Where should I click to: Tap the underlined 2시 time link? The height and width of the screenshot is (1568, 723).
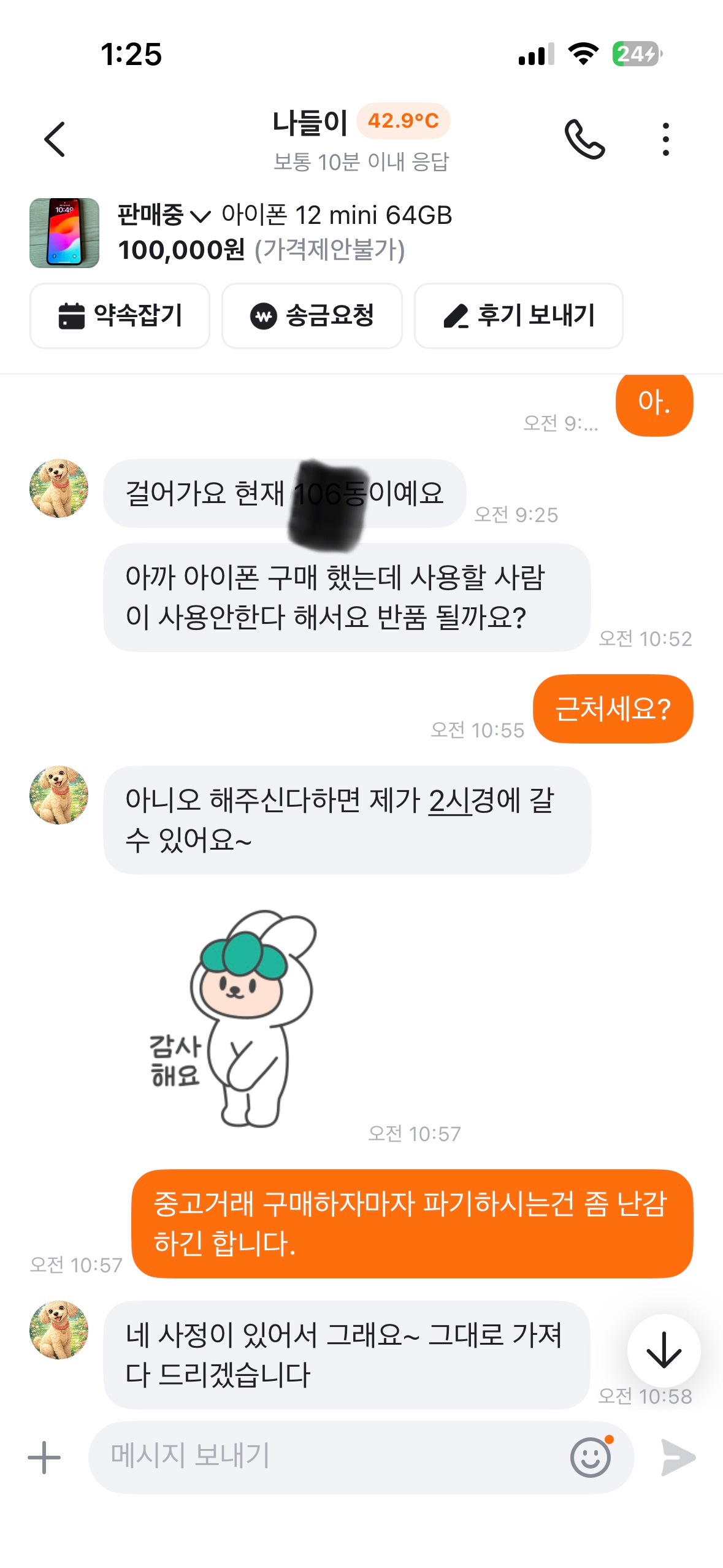click(x=449, y=801)
